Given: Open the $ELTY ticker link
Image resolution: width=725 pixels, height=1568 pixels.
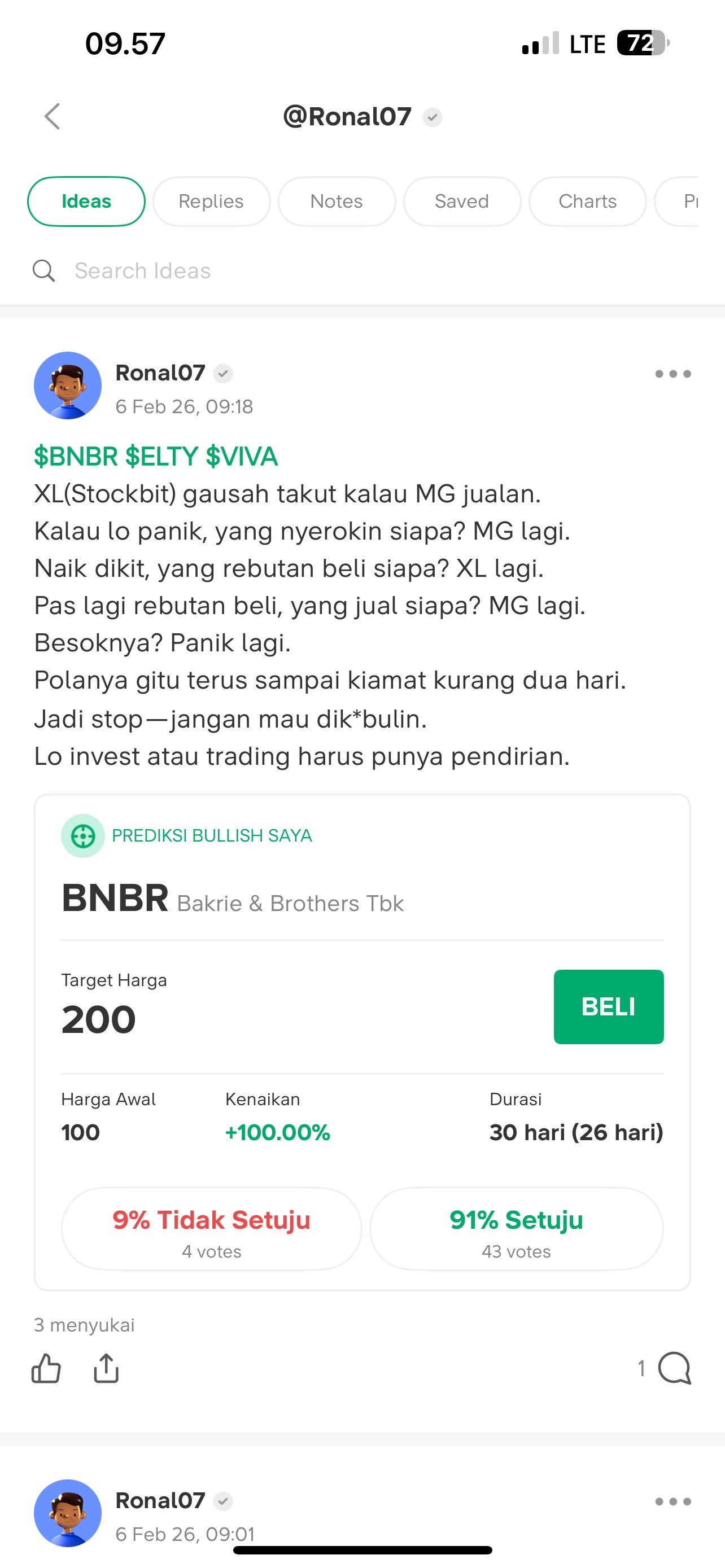Looking at the screenshot, I should click(x=162, y=457).
